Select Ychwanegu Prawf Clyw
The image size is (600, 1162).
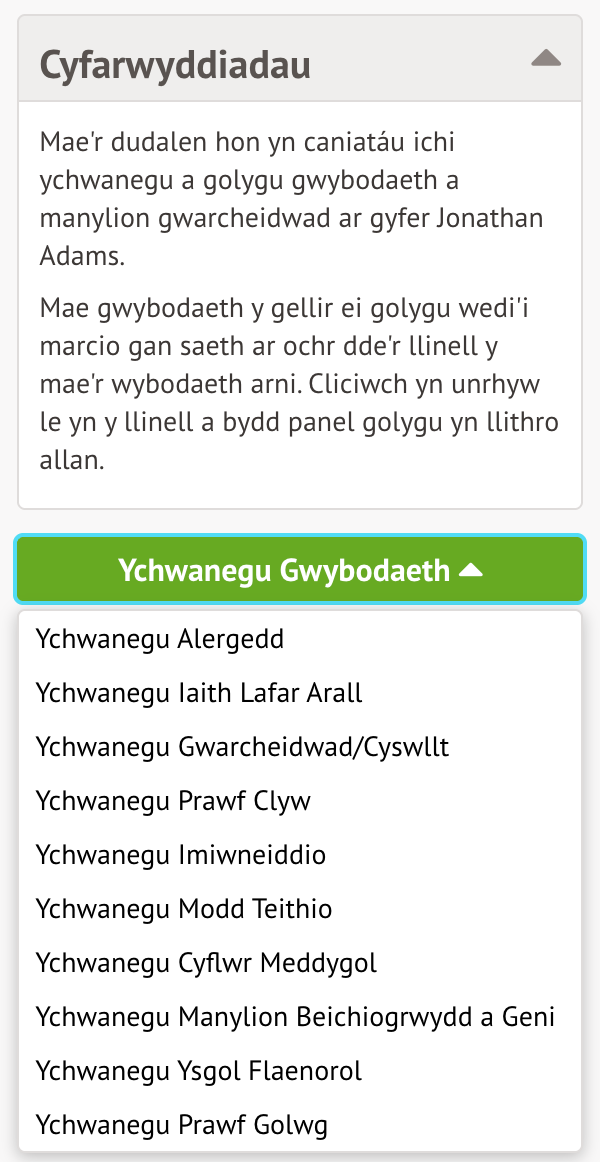173,801
